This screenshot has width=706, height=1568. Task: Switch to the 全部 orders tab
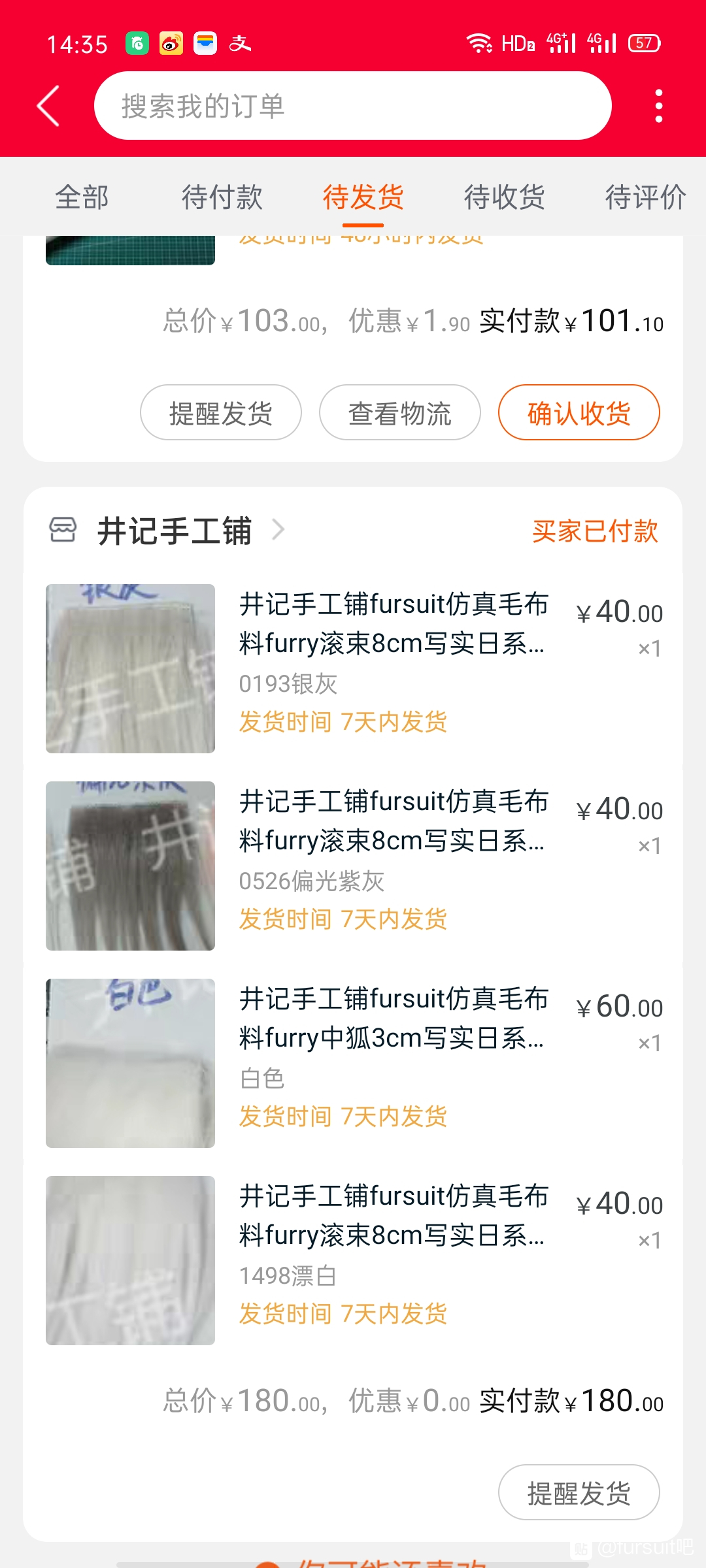point(82,197)
